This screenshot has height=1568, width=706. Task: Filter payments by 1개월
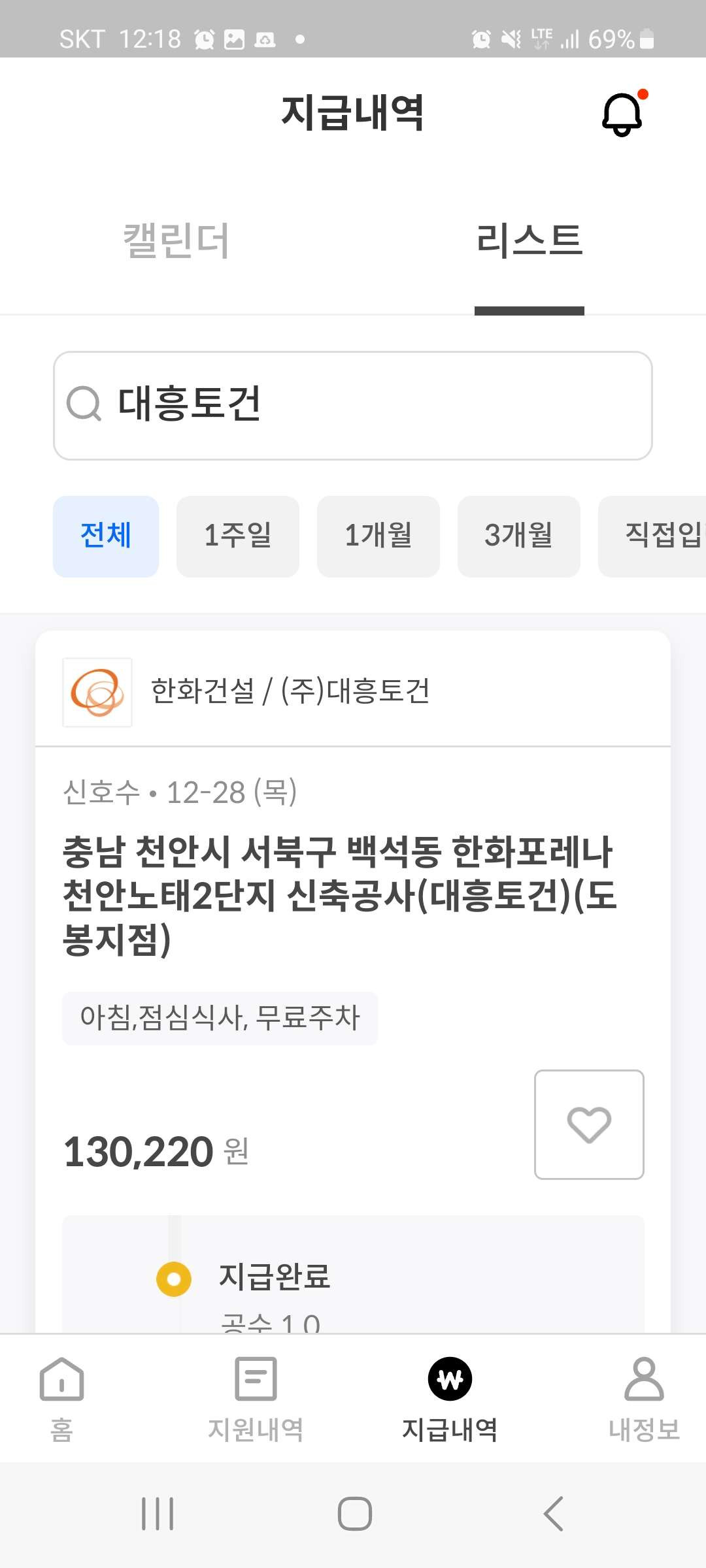378,536
